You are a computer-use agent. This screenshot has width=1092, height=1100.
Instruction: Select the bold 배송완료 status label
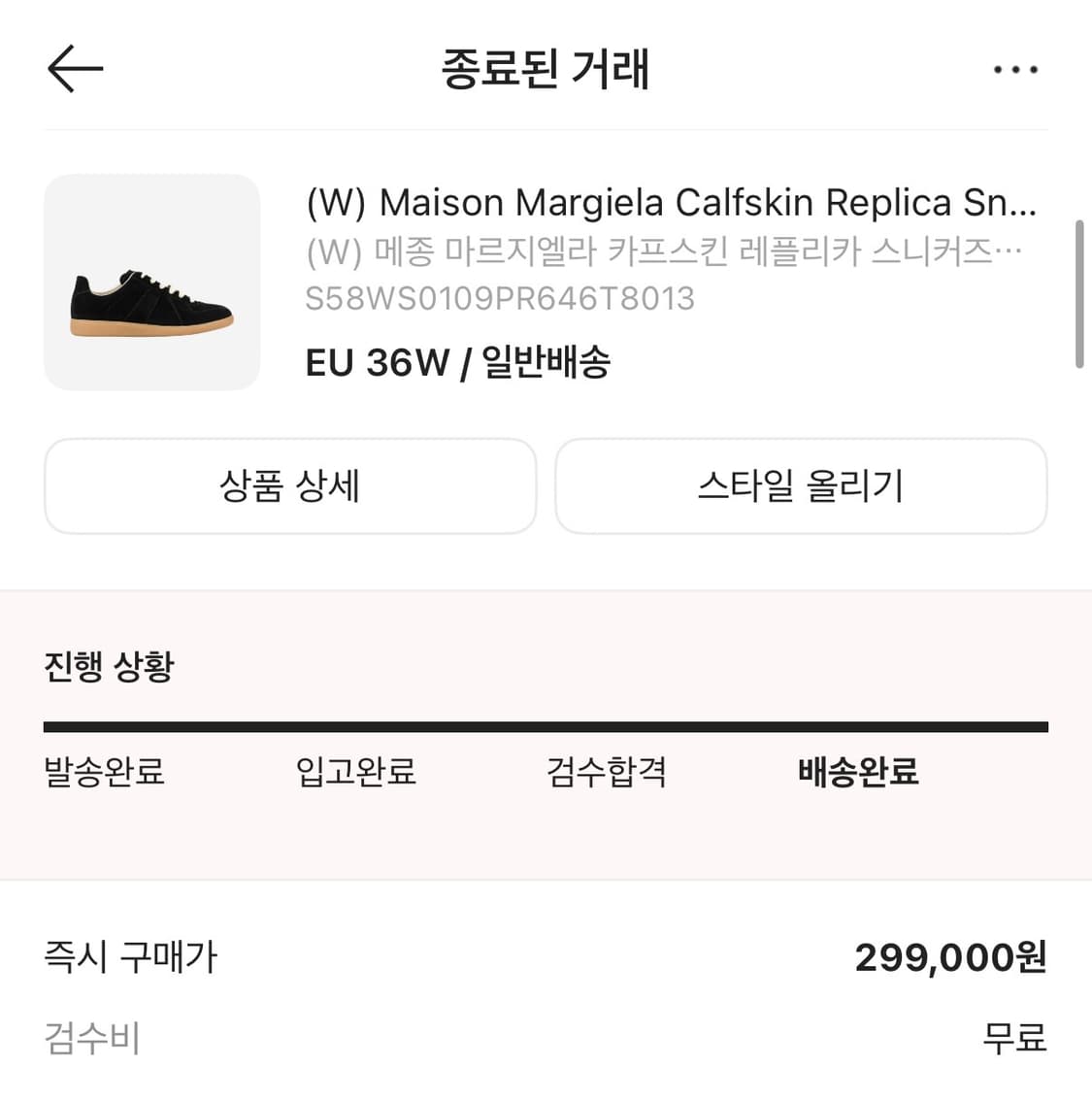click(855, 773)
